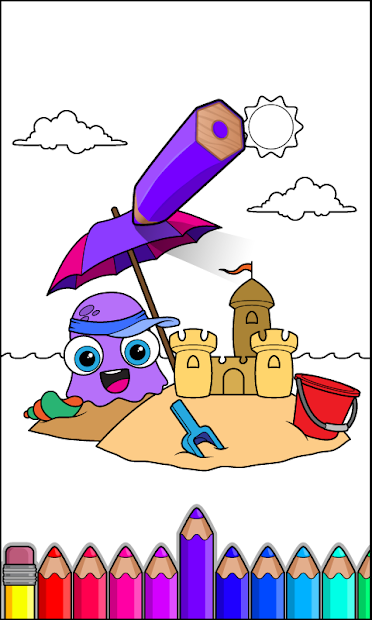Select the eraser tool
This screenshot has width=372, height=620.
19,581
